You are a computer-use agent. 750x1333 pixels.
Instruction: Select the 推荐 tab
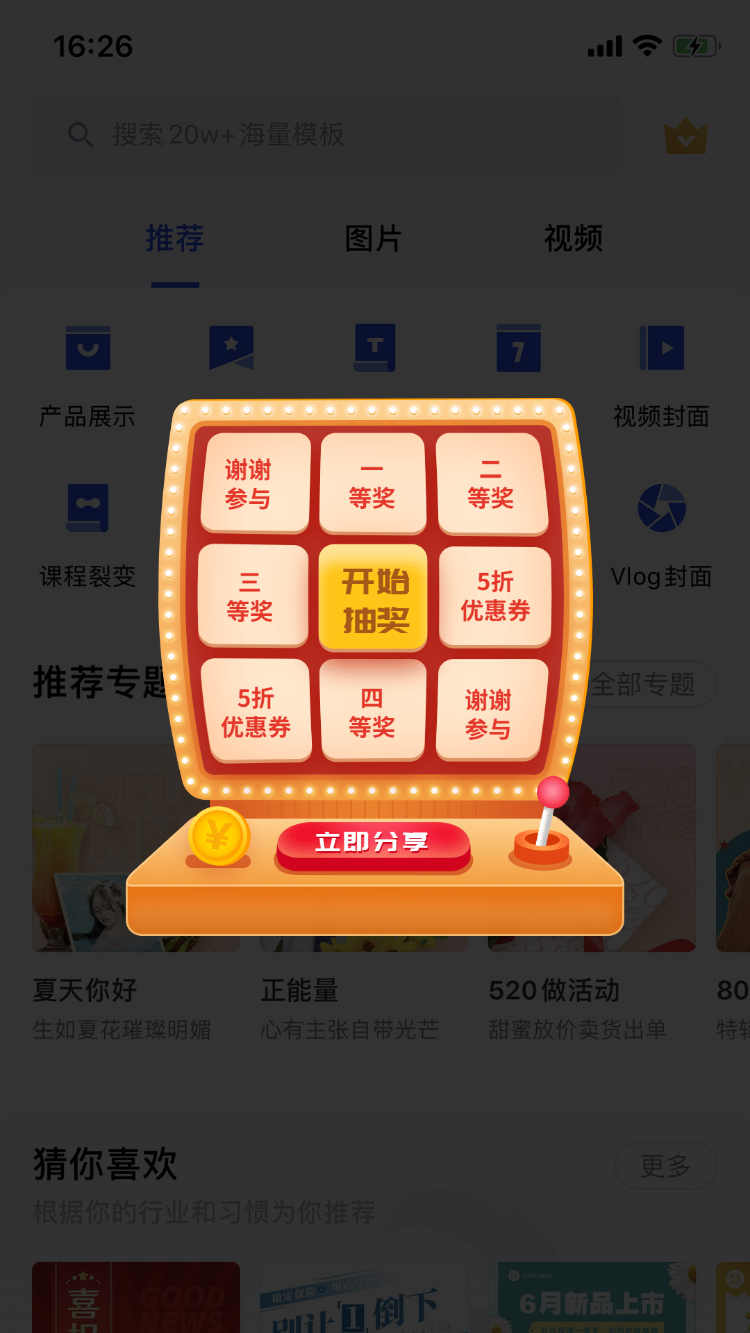coord(175,239)
